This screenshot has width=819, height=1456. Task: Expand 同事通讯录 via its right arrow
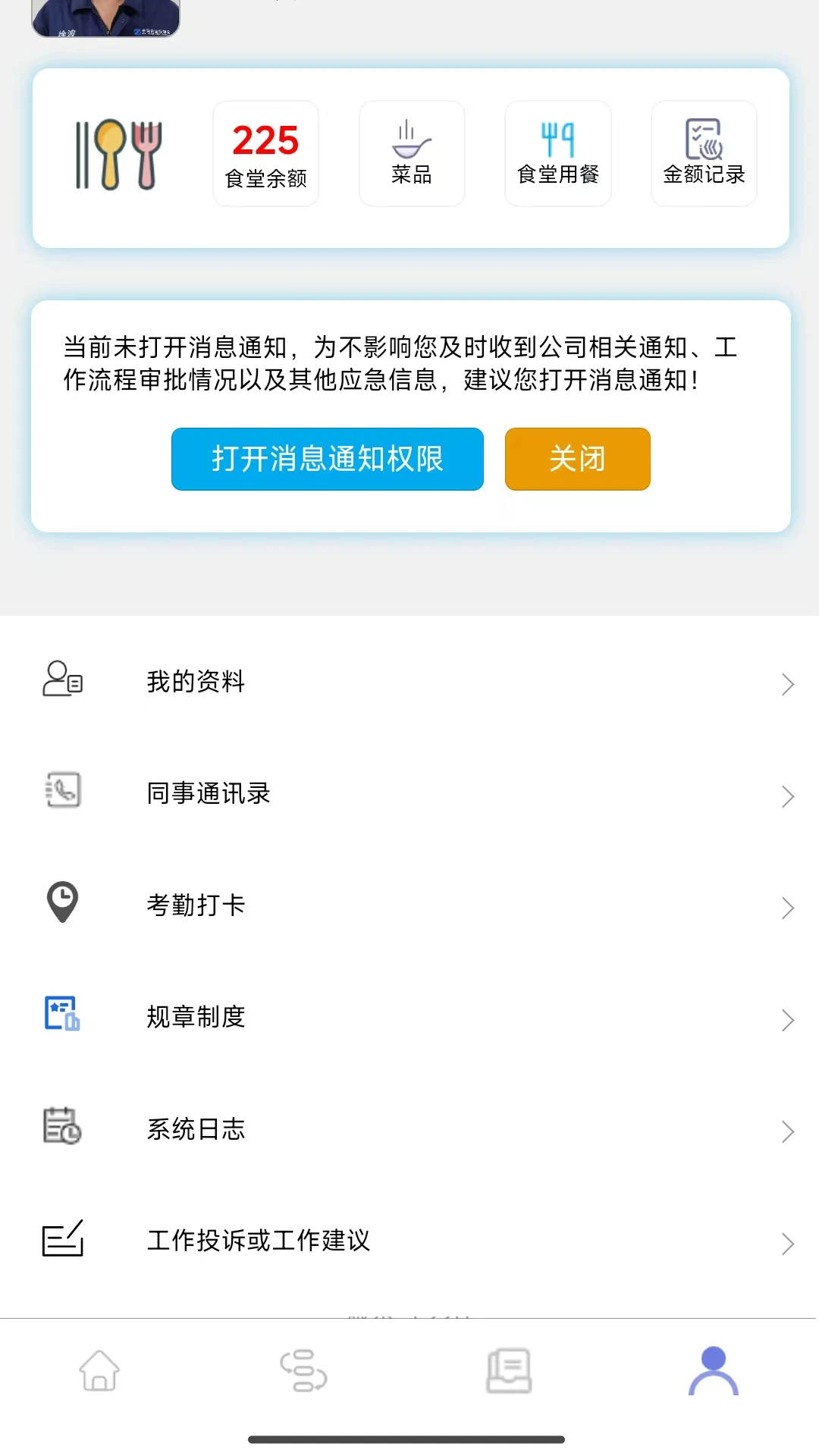pos(787,796)
